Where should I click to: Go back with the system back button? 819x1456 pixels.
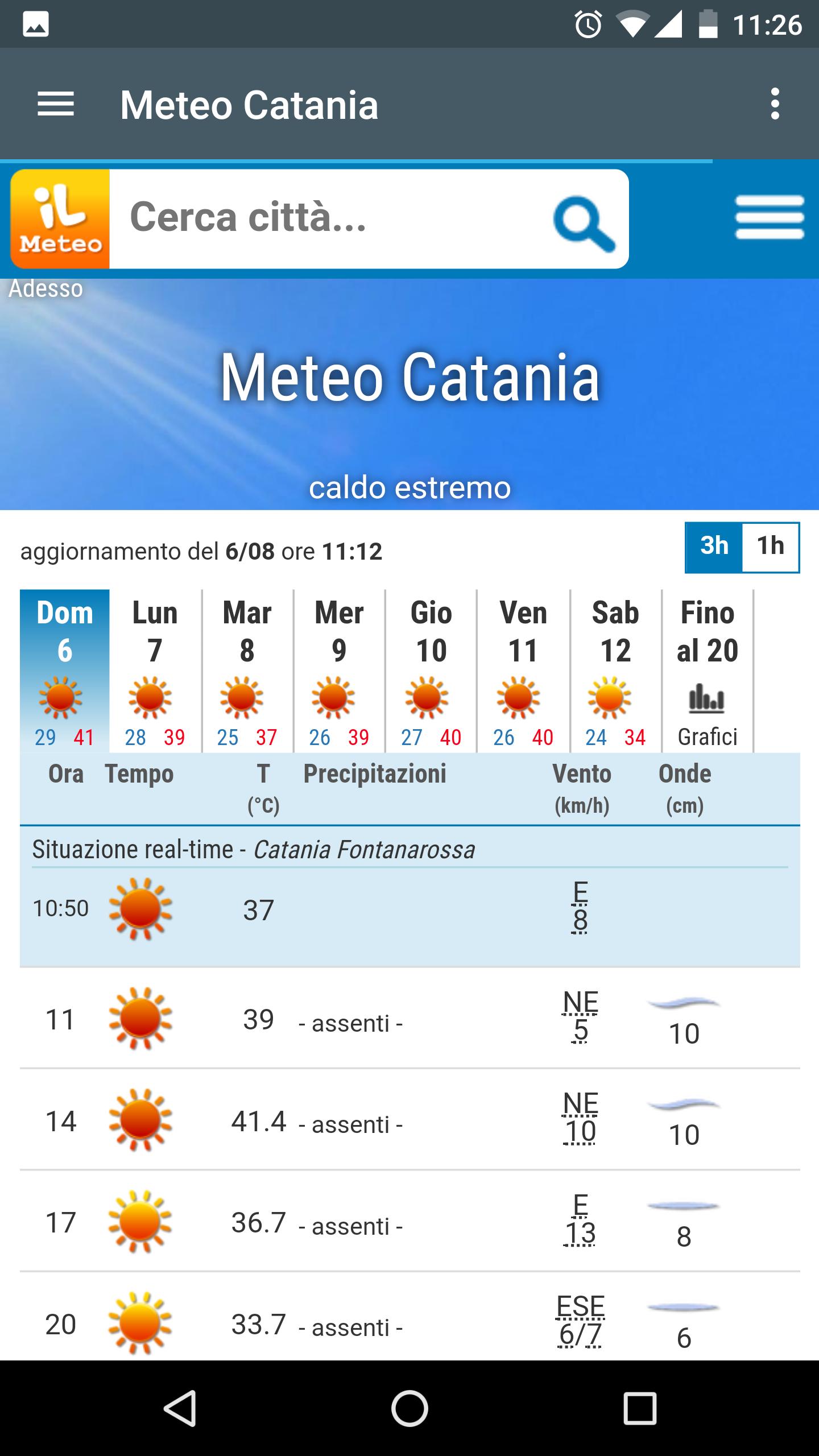(181, 1408)
